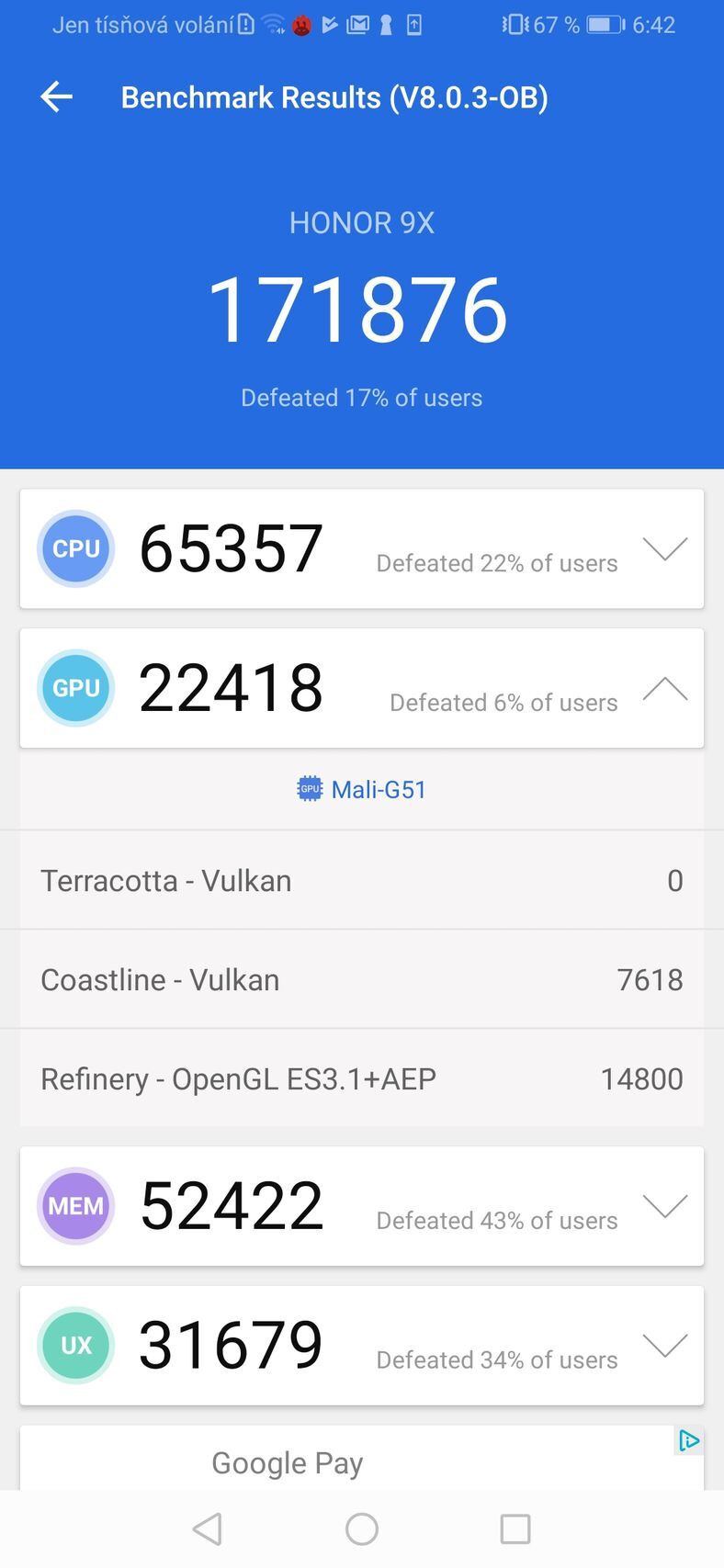Collapse the GPU score details
Image resolution: width=724 pixels, height=1568 pixels.
point(665,688)
